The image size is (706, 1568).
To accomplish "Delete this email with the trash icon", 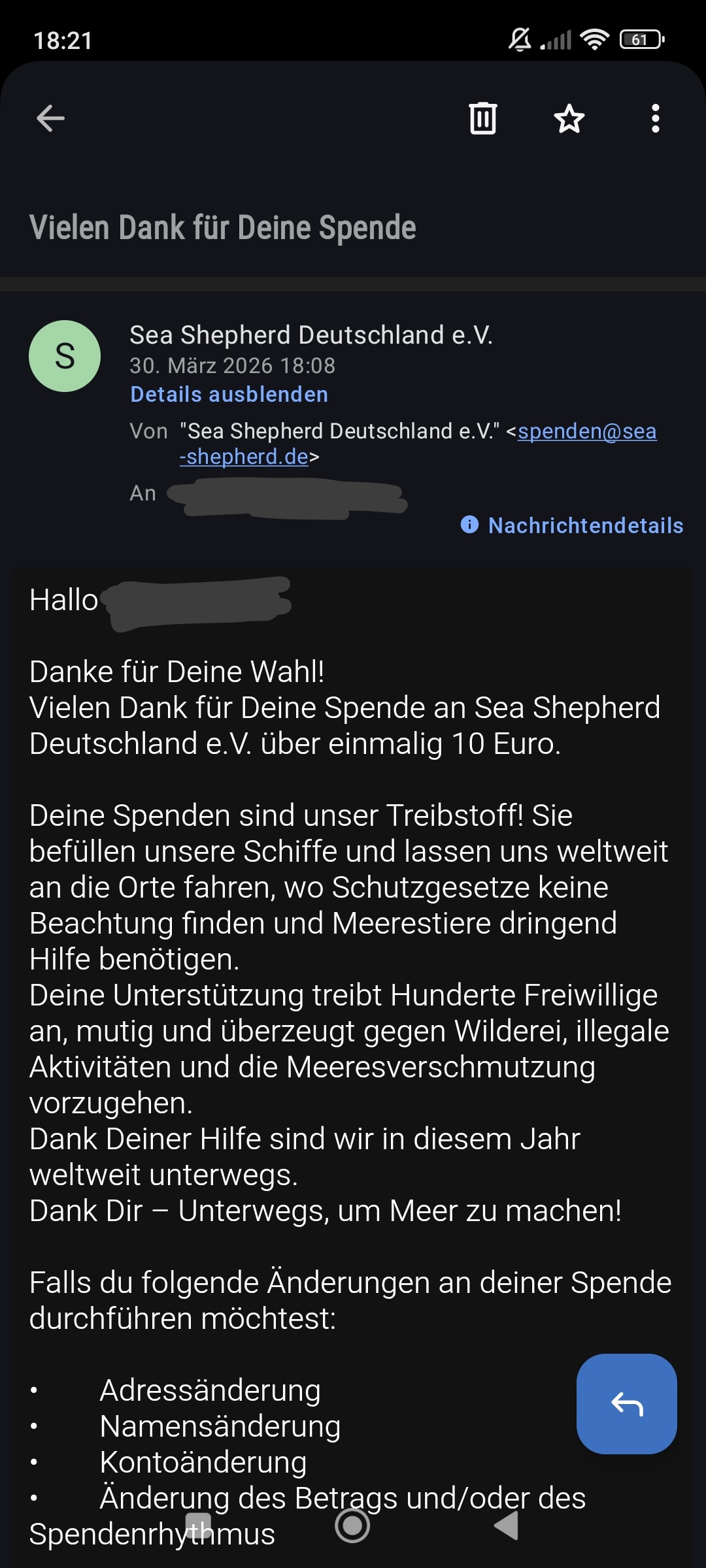I will 483,118.
